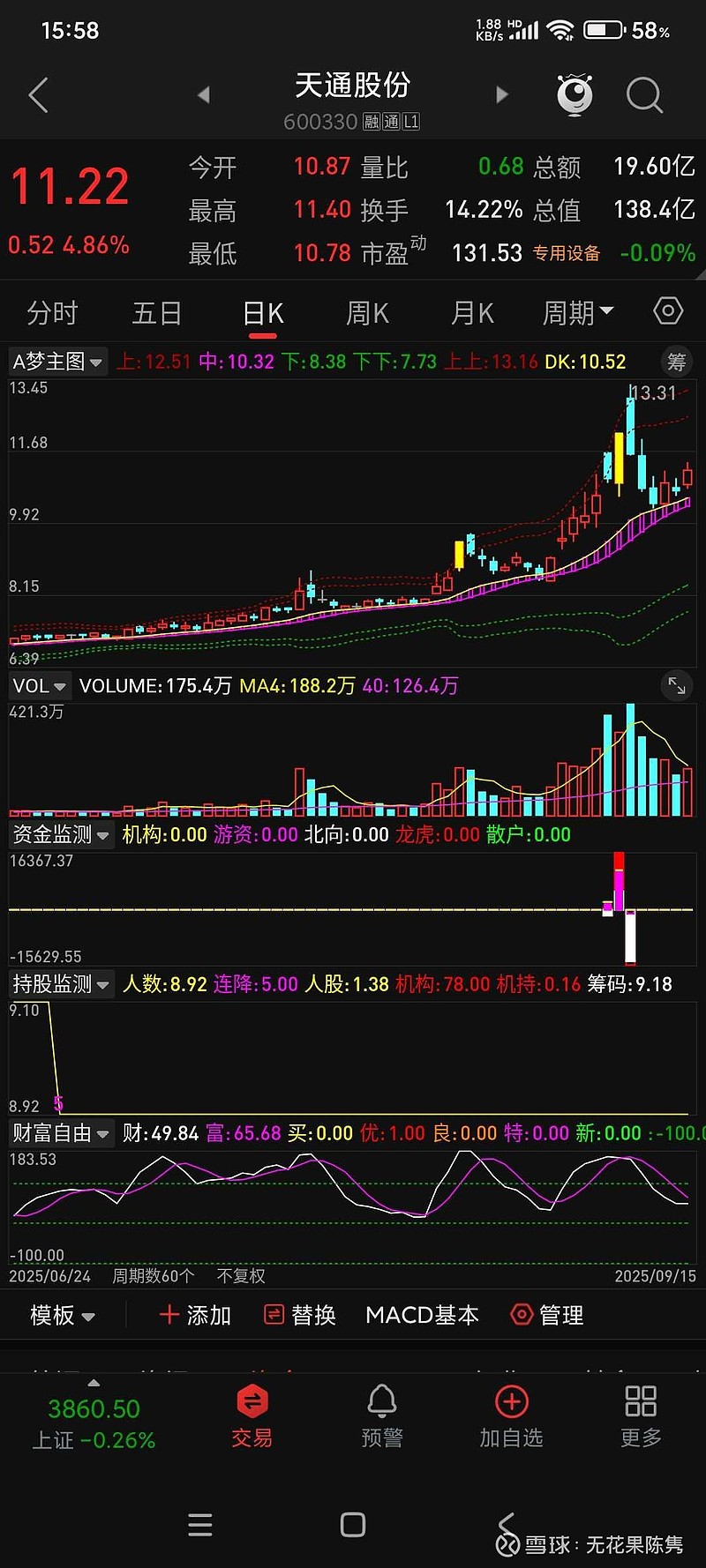
Task: Add this stock via 加自选
Action: [511, 1416]
